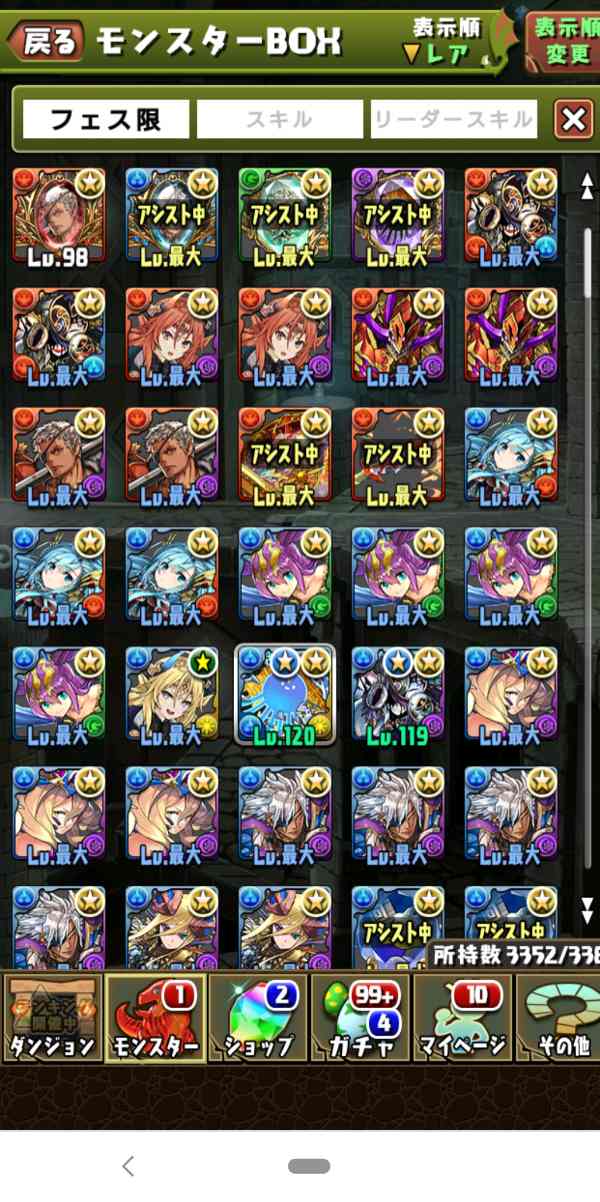The width and height of the screenshot is (600, 1202).
Task: Open the ダンジョン tab
Action: coord(51,1019)
